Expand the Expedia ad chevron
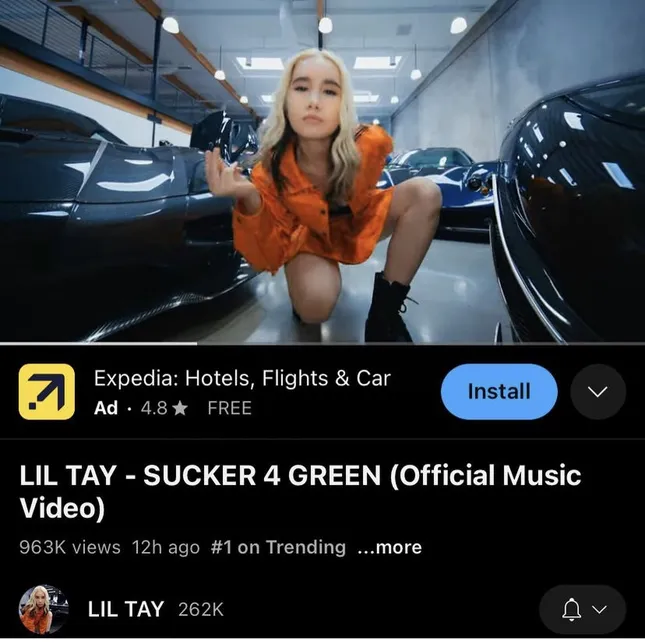The height and width of the screenshot is (643, 645). pos(598,392)
